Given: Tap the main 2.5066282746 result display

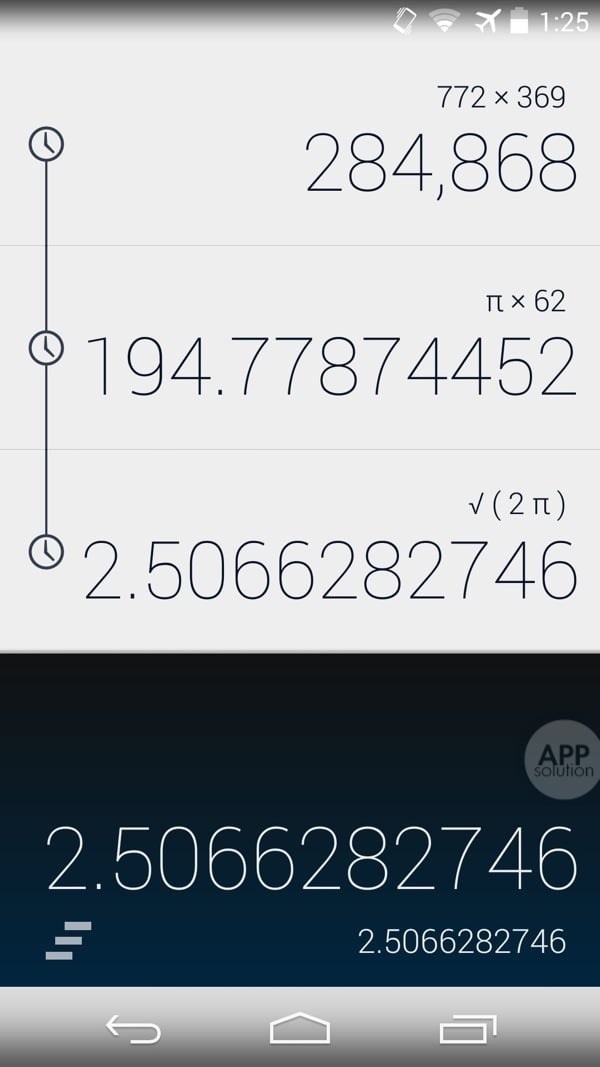Looking at the screenshot, I should (x=311, y=859).
